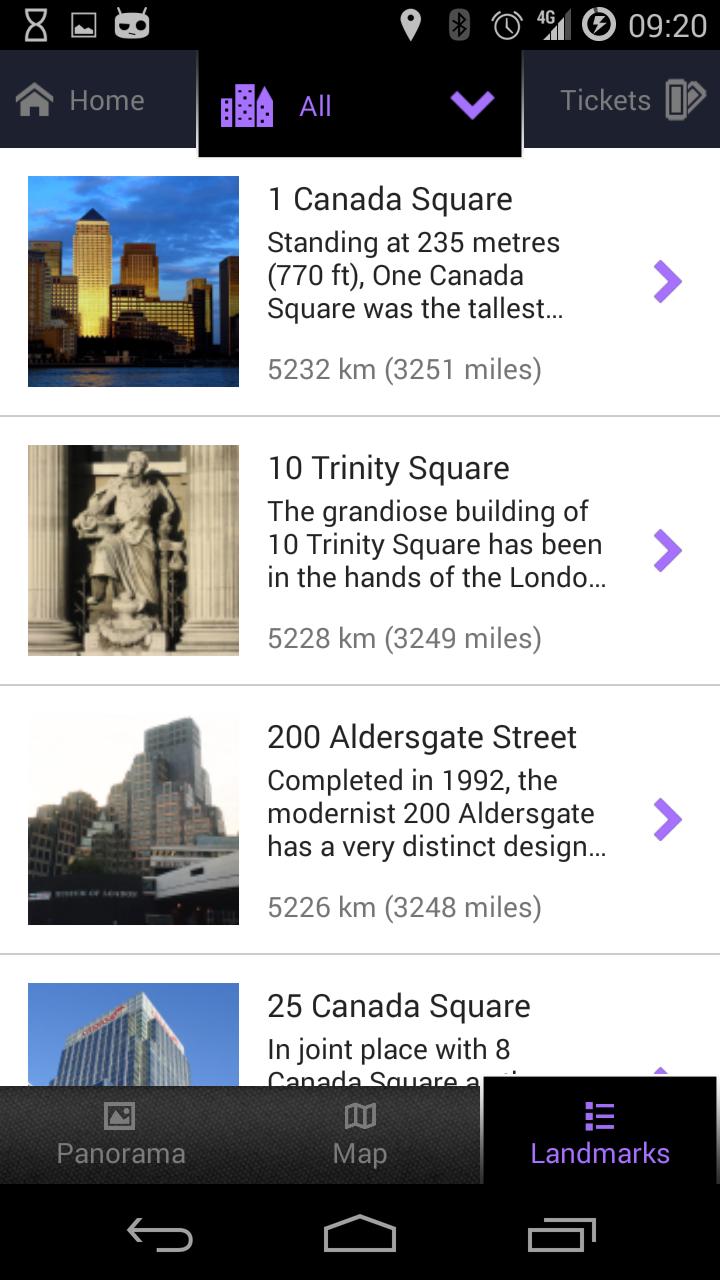
Task: Switch to the Panorama tab
Action: (120, 1135)
